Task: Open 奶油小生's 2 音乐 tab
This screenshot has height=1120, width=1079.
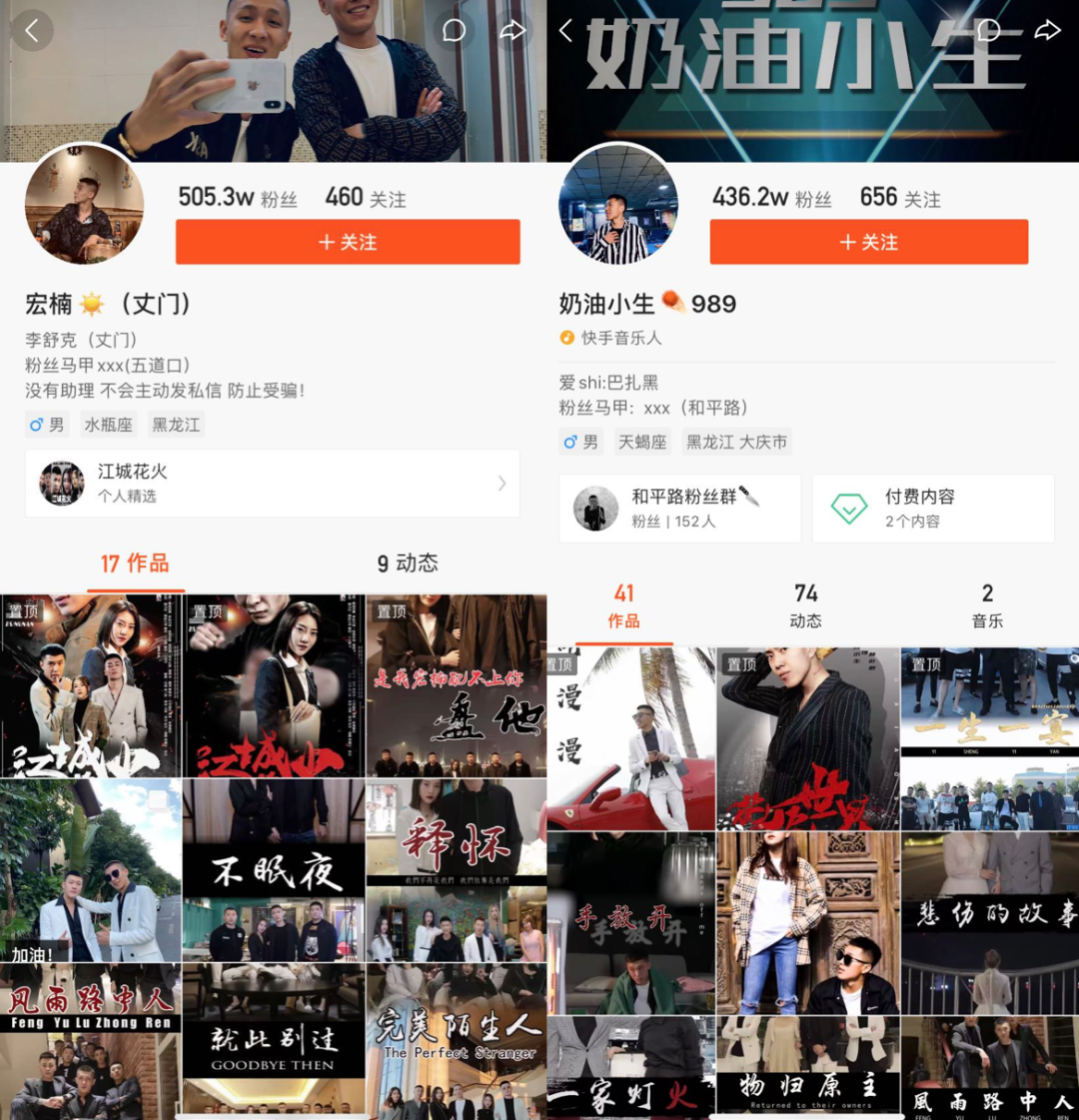Action: coord(987,605)
